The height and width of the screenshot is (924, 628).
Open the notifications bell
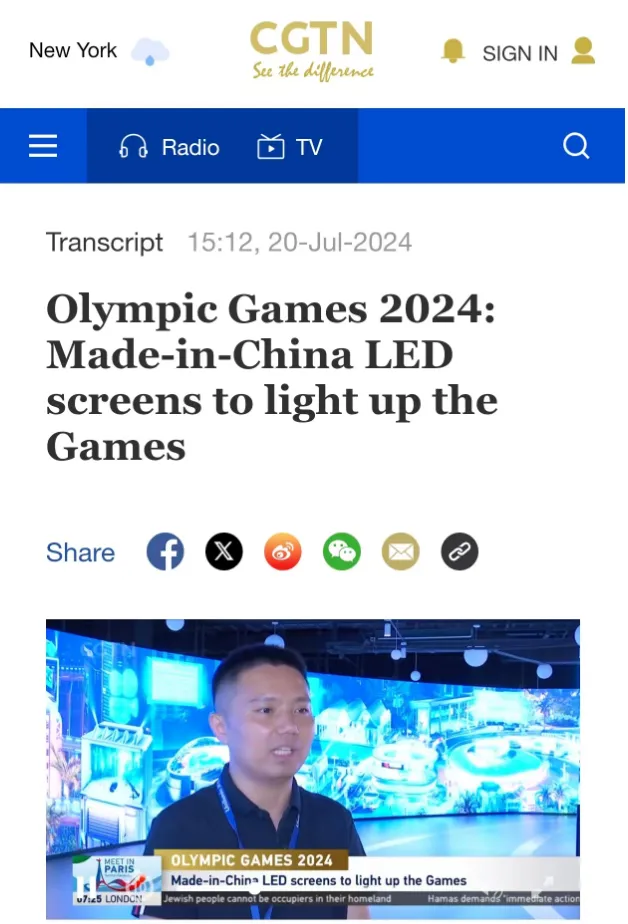coord(453,51)
